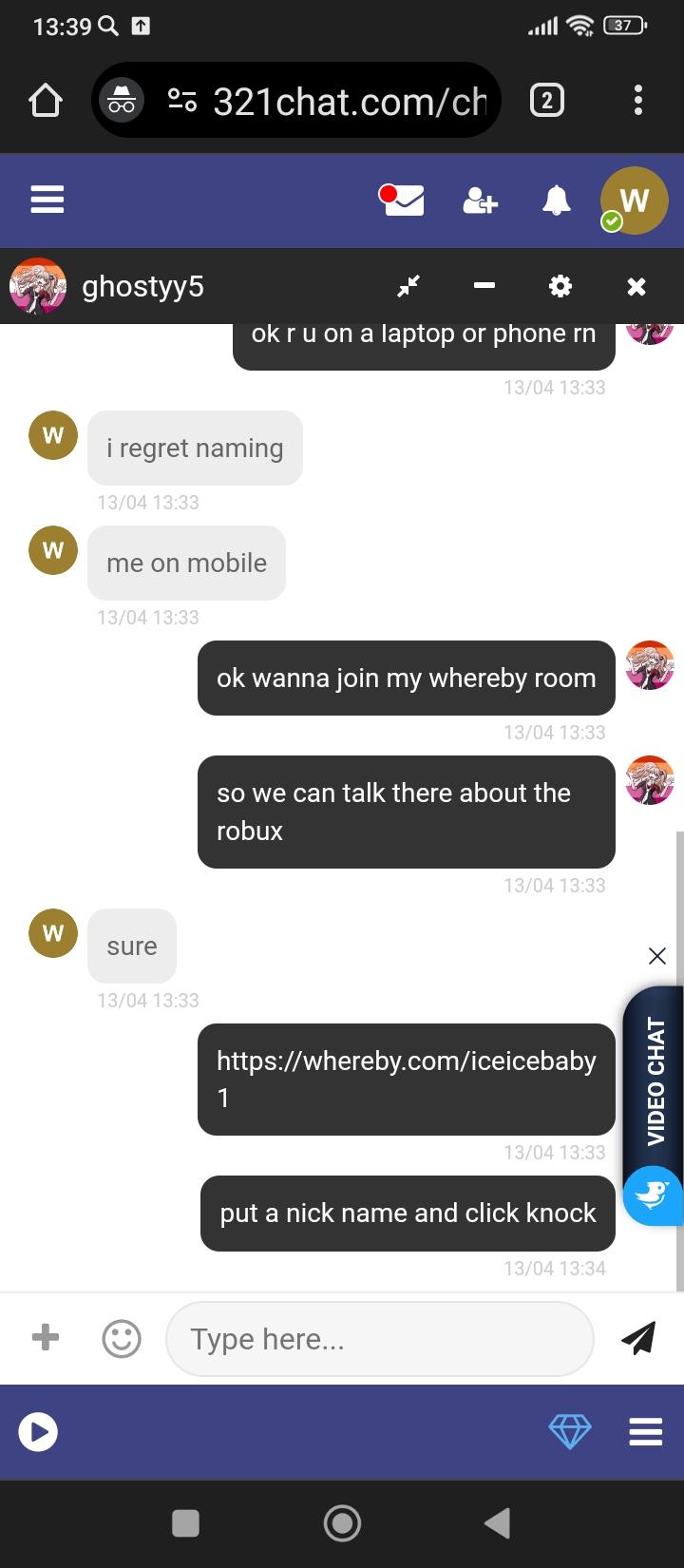
Task: Open the notifications bell
Action: [x=557, y=201]
